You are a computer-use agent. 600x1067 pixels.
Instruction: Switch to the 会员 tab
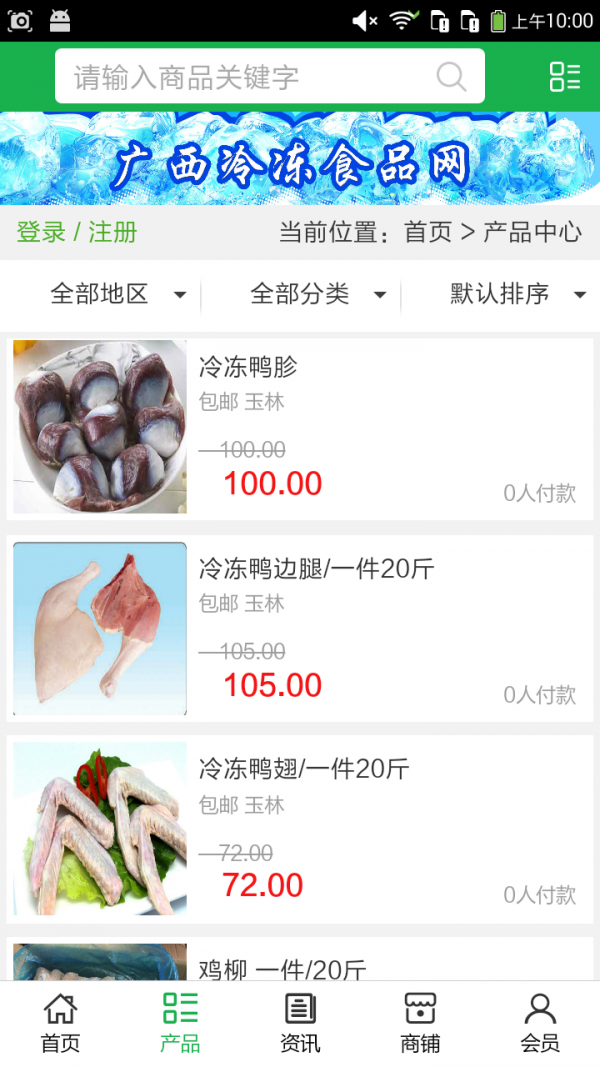point(540,1022)
